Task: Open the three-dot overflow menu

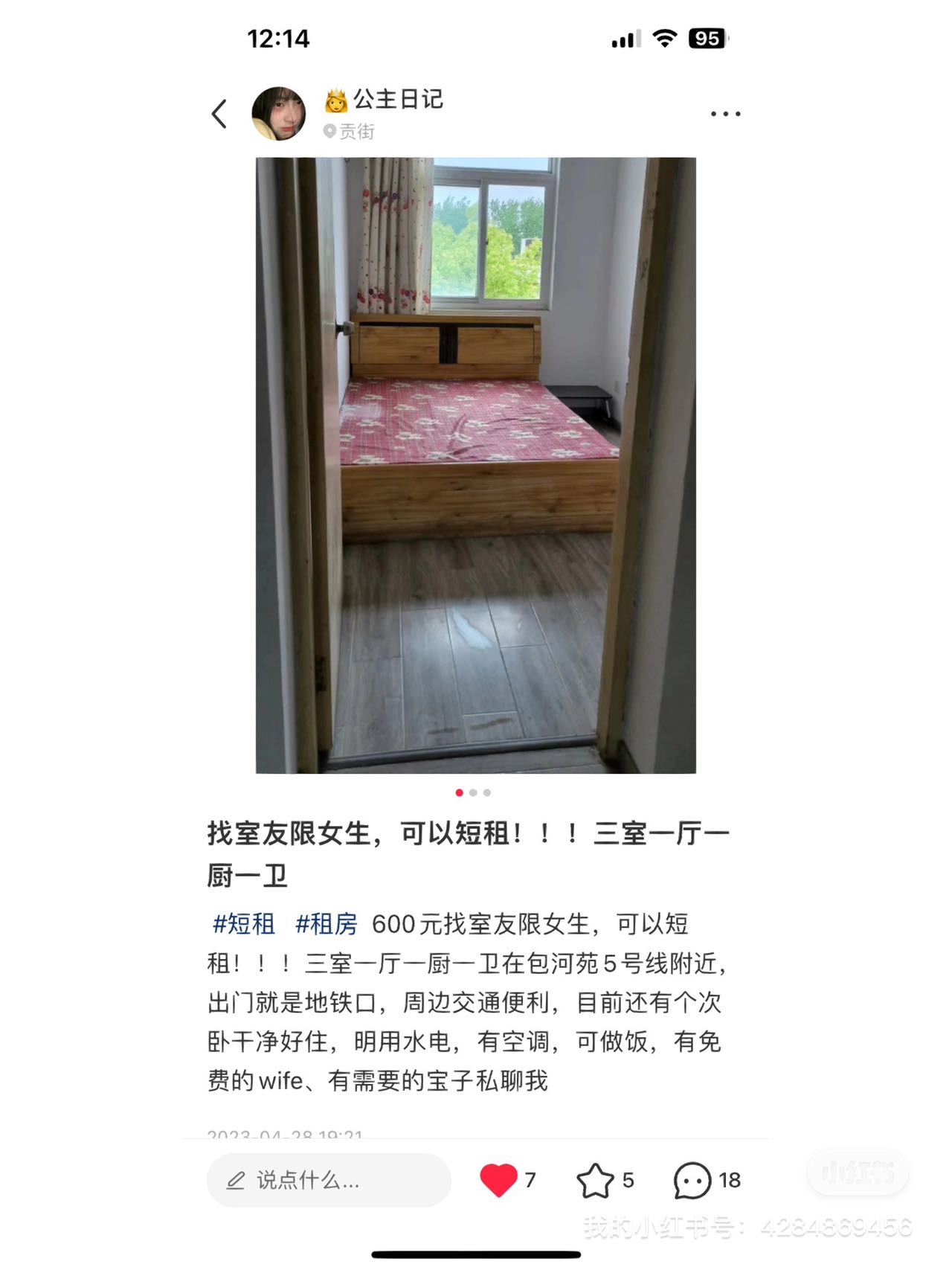Action: (x=725, y=114)
